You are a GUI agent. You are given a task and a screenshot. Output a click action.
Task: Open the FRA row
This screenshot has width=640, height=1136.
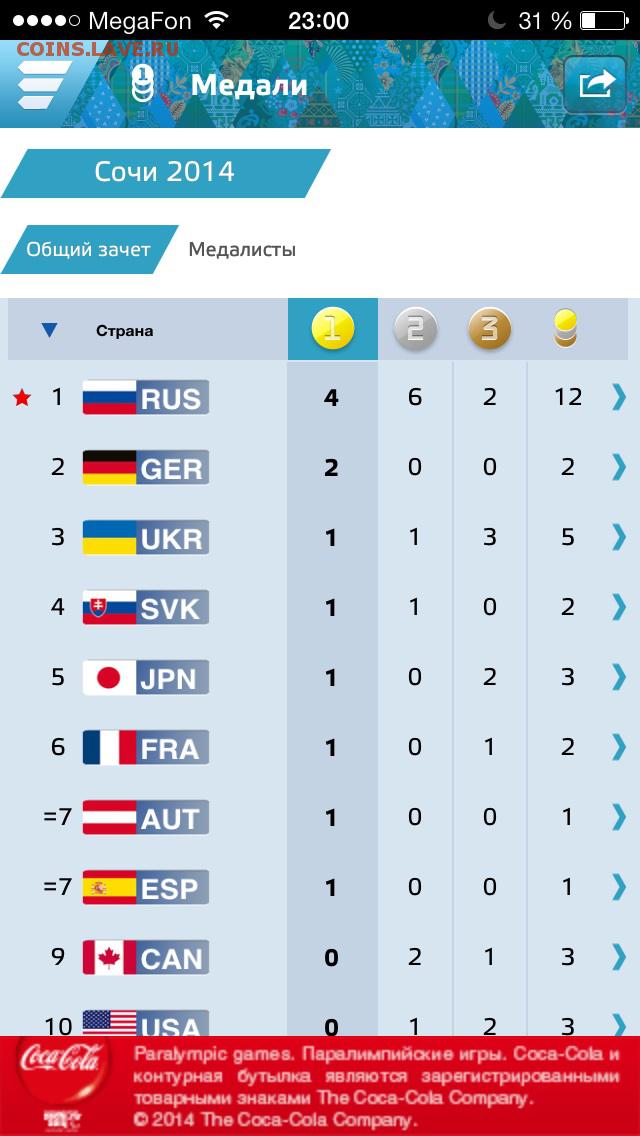click(320, 747)
